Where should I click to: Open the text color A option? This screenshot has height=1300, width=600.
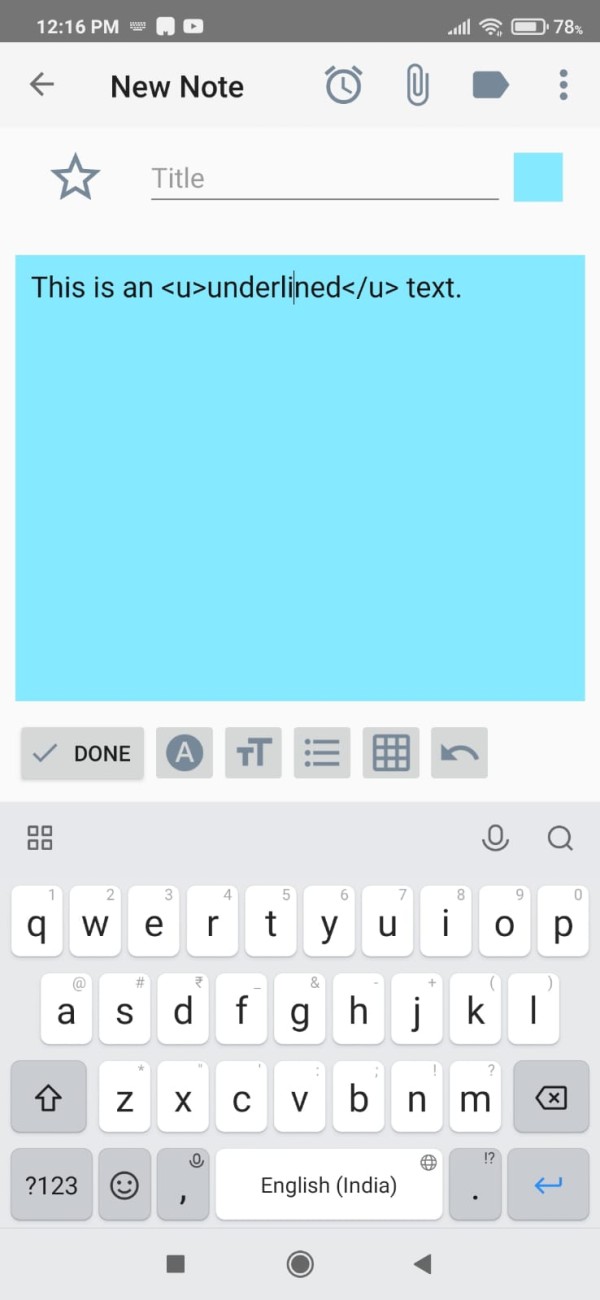pyautogui.click(x=184, y=753)
